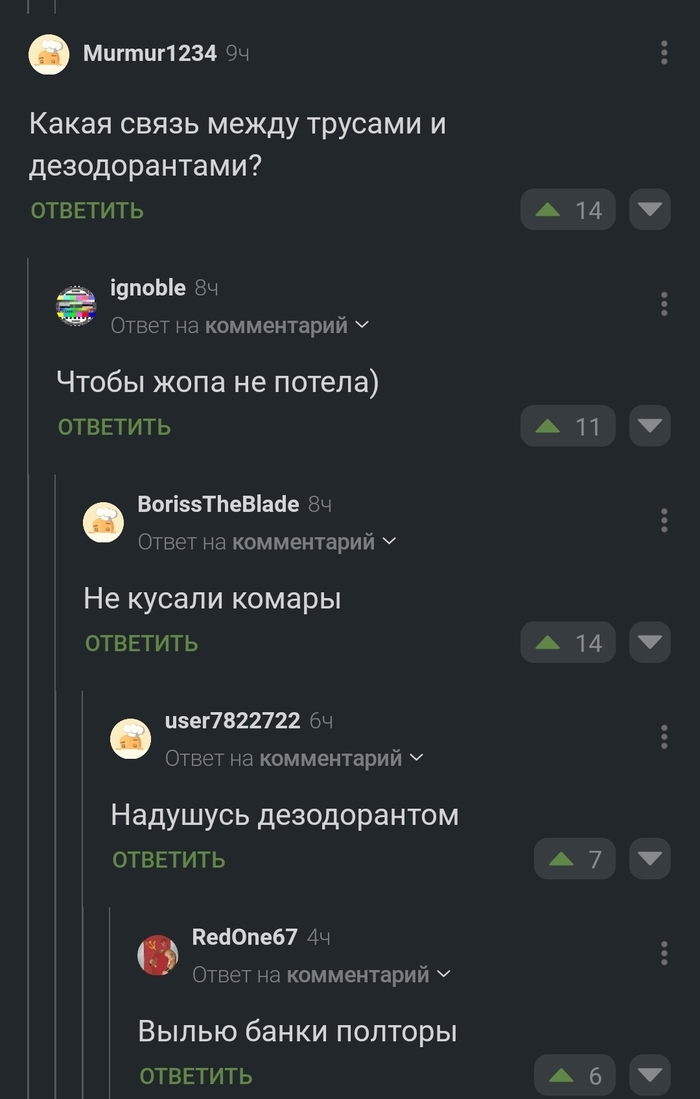This screenshot has width=700, height=1099.
Task: Expand parent comment under ignoble's name
Action: tap(239, 325)
